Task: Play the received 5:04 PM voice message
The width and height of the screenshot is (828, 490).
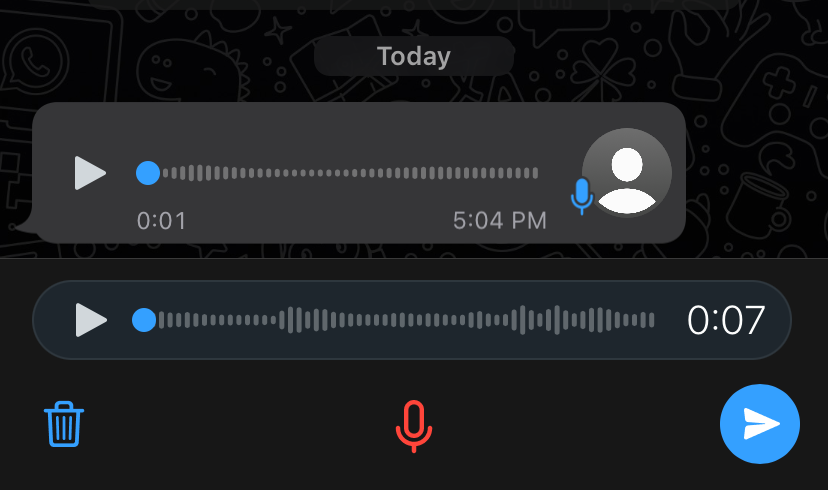Action: tap(90, 173)
